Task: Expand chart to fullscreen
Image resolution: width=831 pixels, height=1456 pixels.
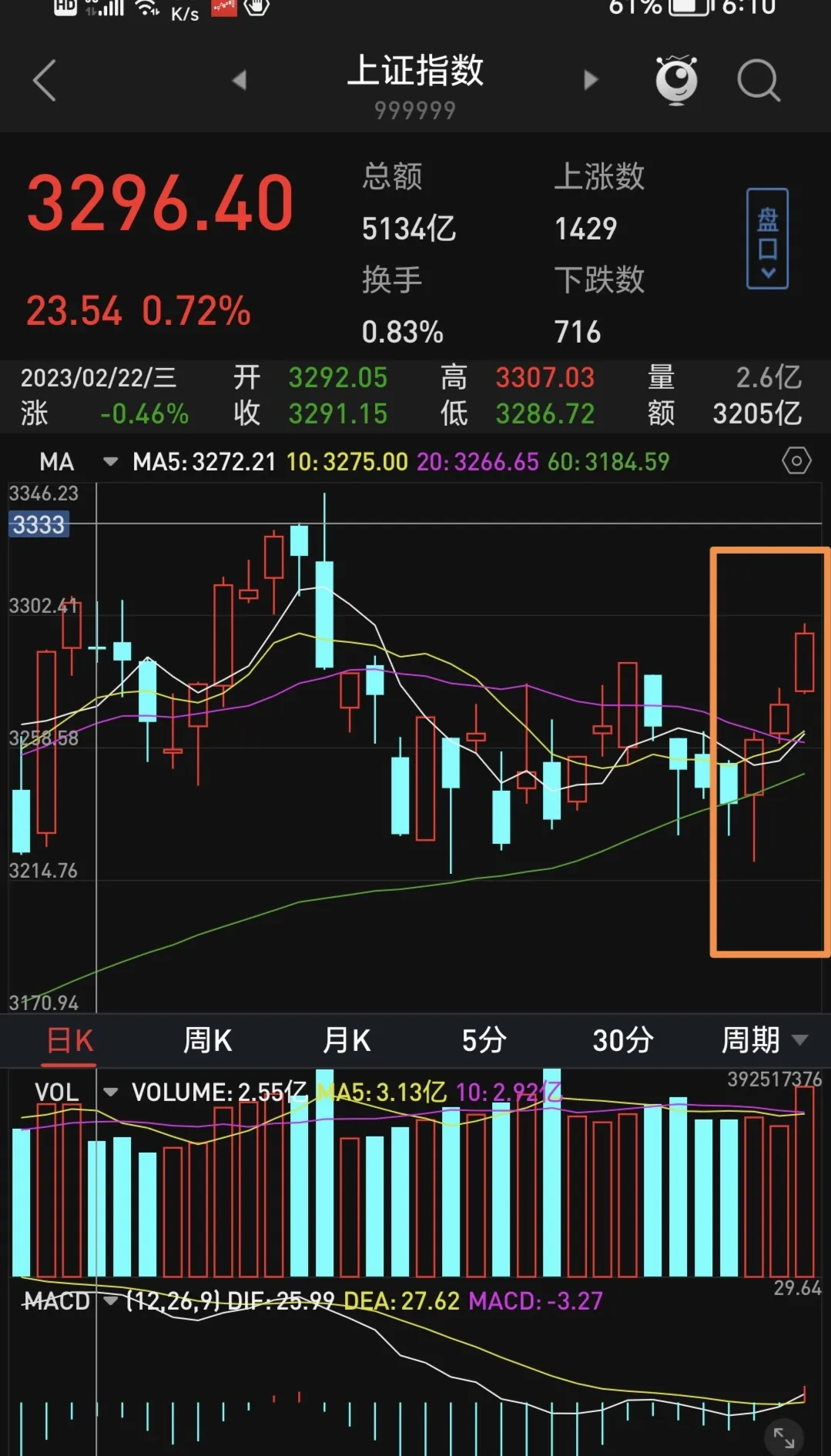Action: [x=784, y=1437]
